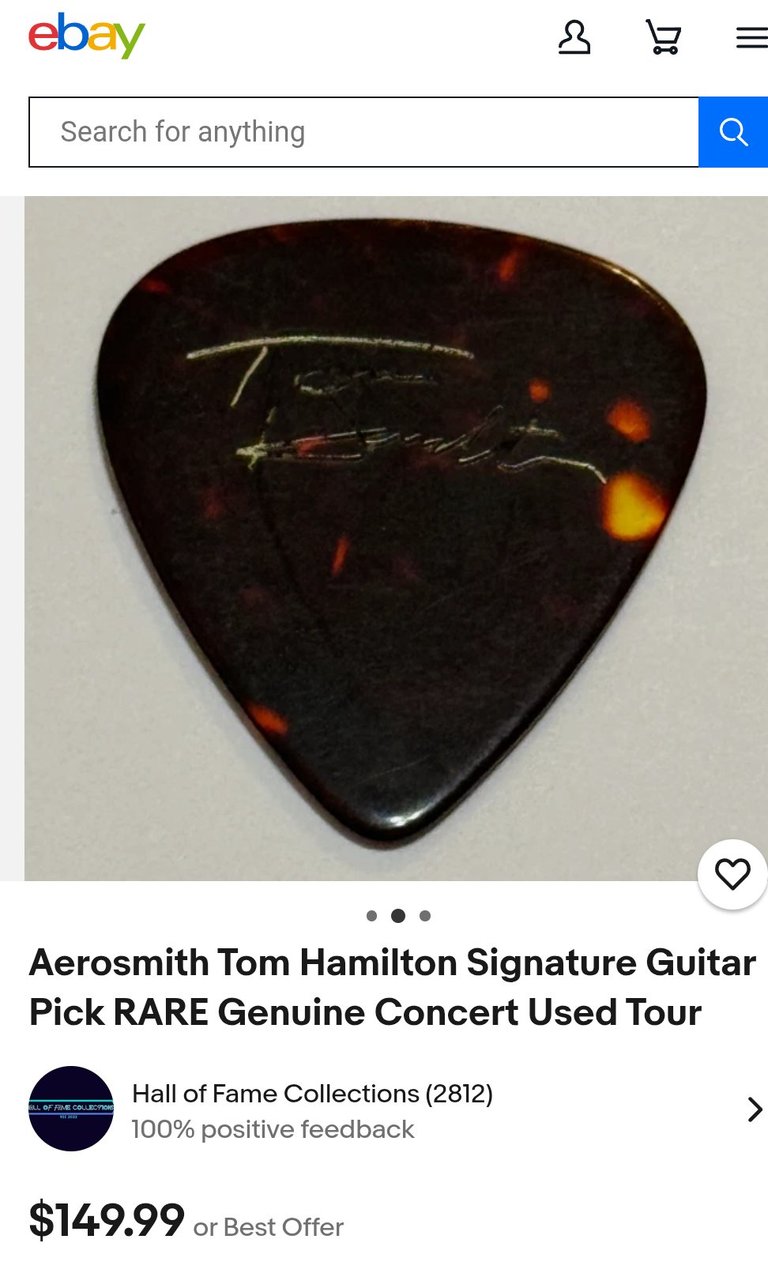Tap the 'Search for anything' field
The height and width of the screenshot is (1270, 768).
tap(363, 132)
